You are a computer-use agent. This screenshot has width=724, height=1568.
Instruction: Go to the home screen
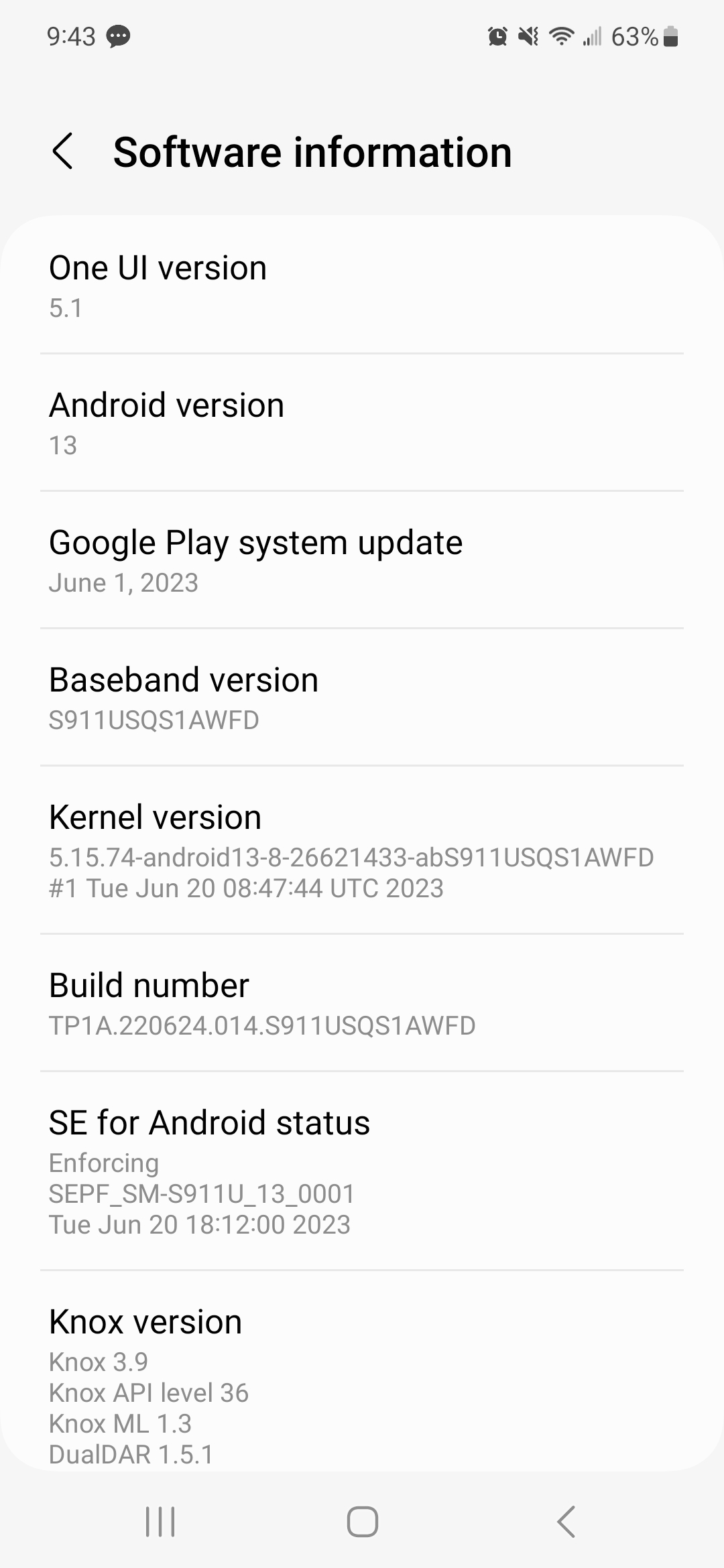click(x=362, y=1521)
